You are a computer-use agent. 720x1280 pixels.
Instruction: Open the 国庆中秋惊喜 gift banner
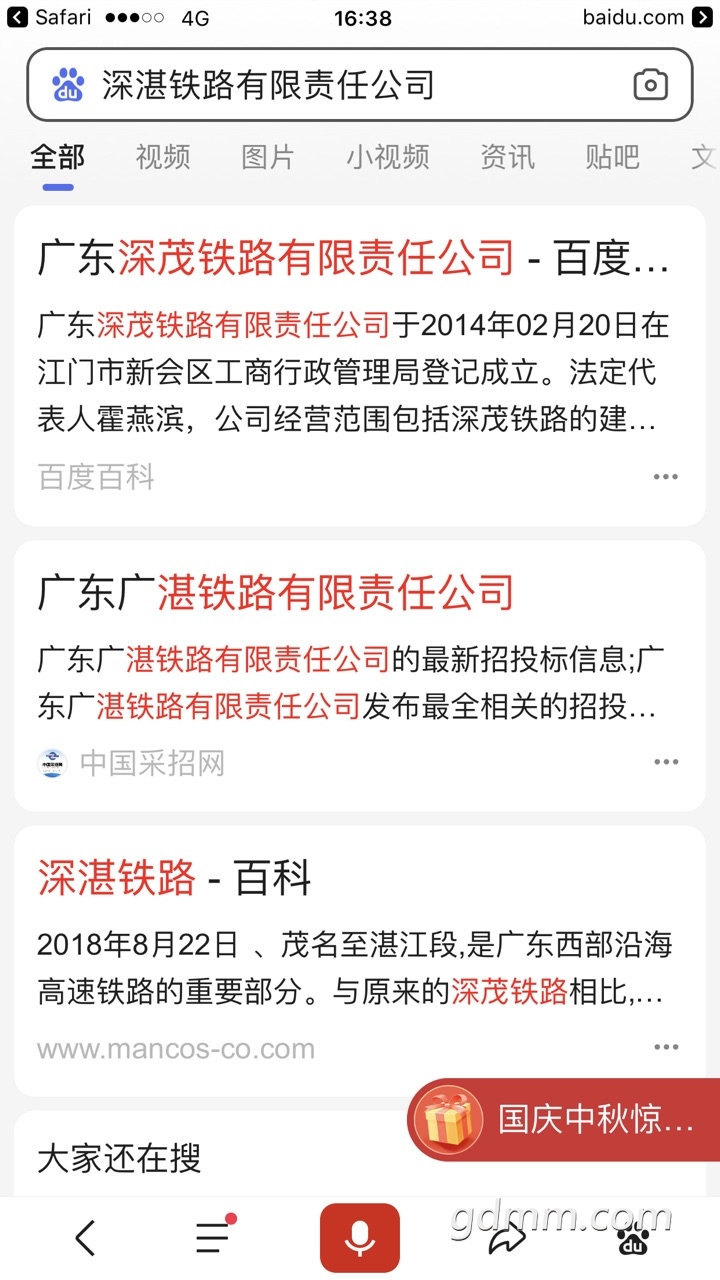[565, 1120]
